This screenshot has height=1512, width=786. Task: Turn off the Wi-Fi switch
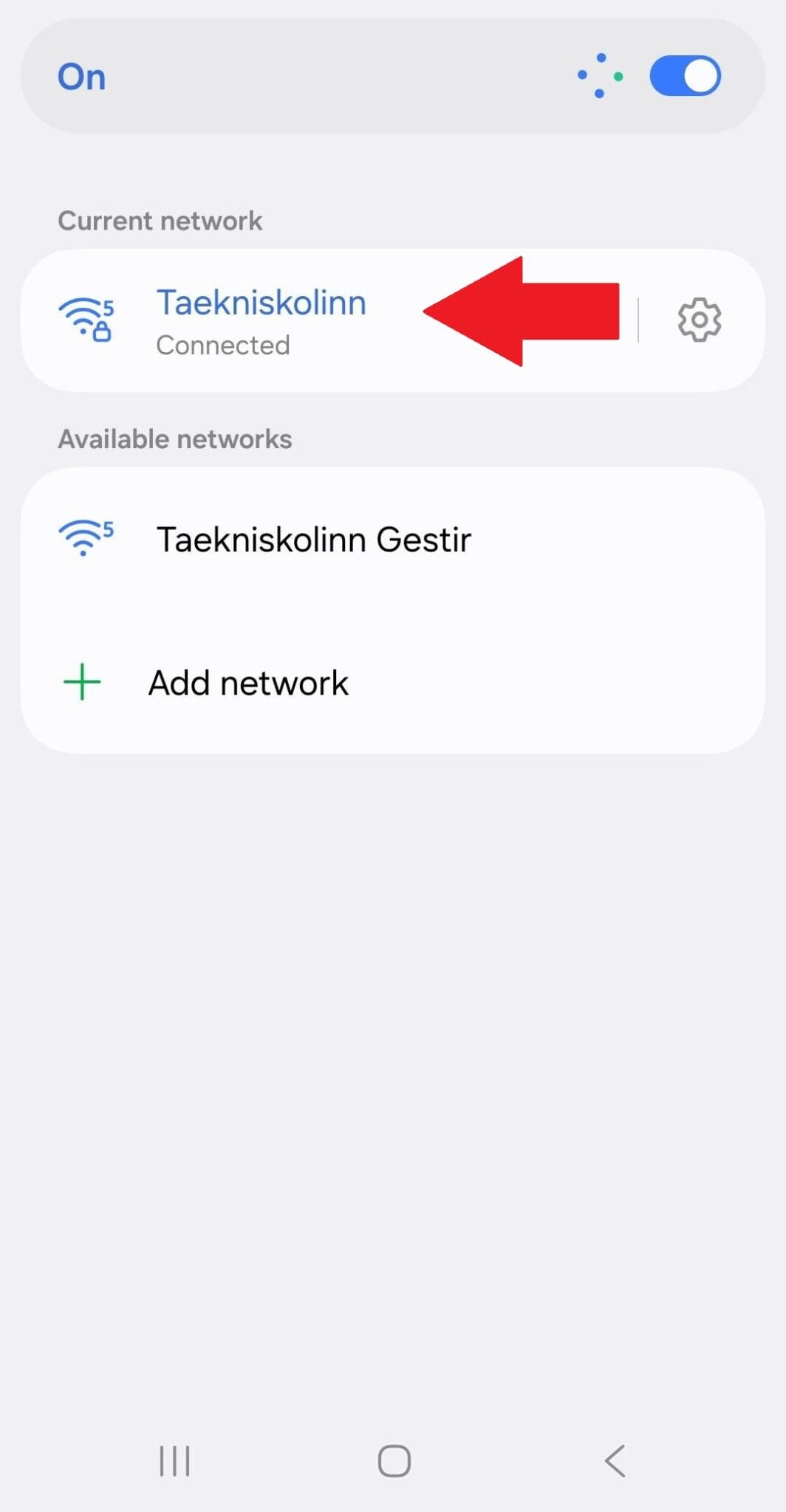point(685,76)
